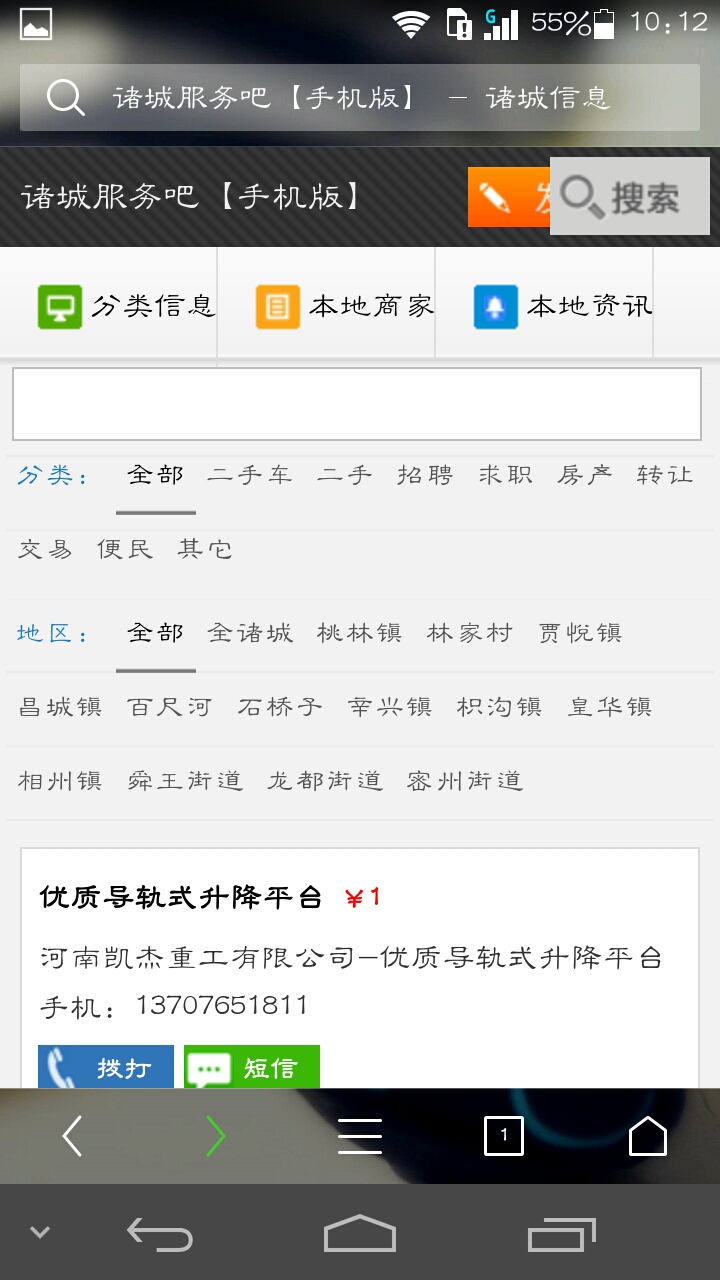The height and width of the screenshot is (1280, 720).
Task: Switch to 分类信息 tab
Action: [x=126, y=306]
